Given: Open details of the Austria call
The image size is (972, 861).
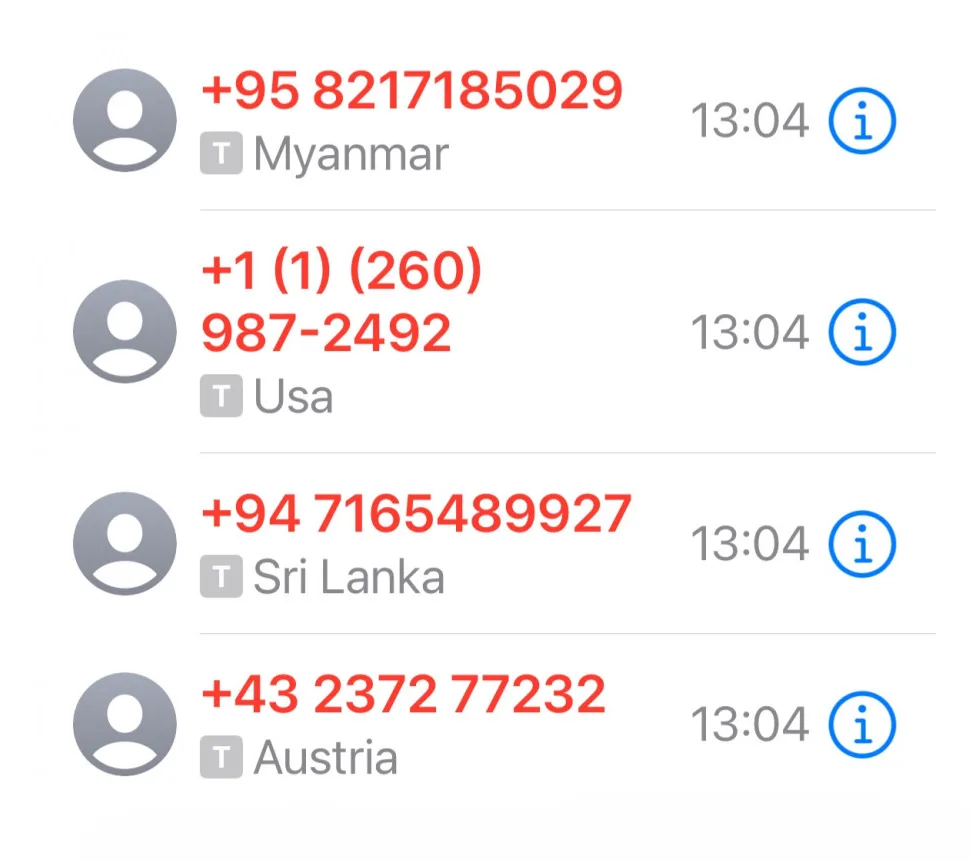Looking at the screenshot, I should point(862,724).
